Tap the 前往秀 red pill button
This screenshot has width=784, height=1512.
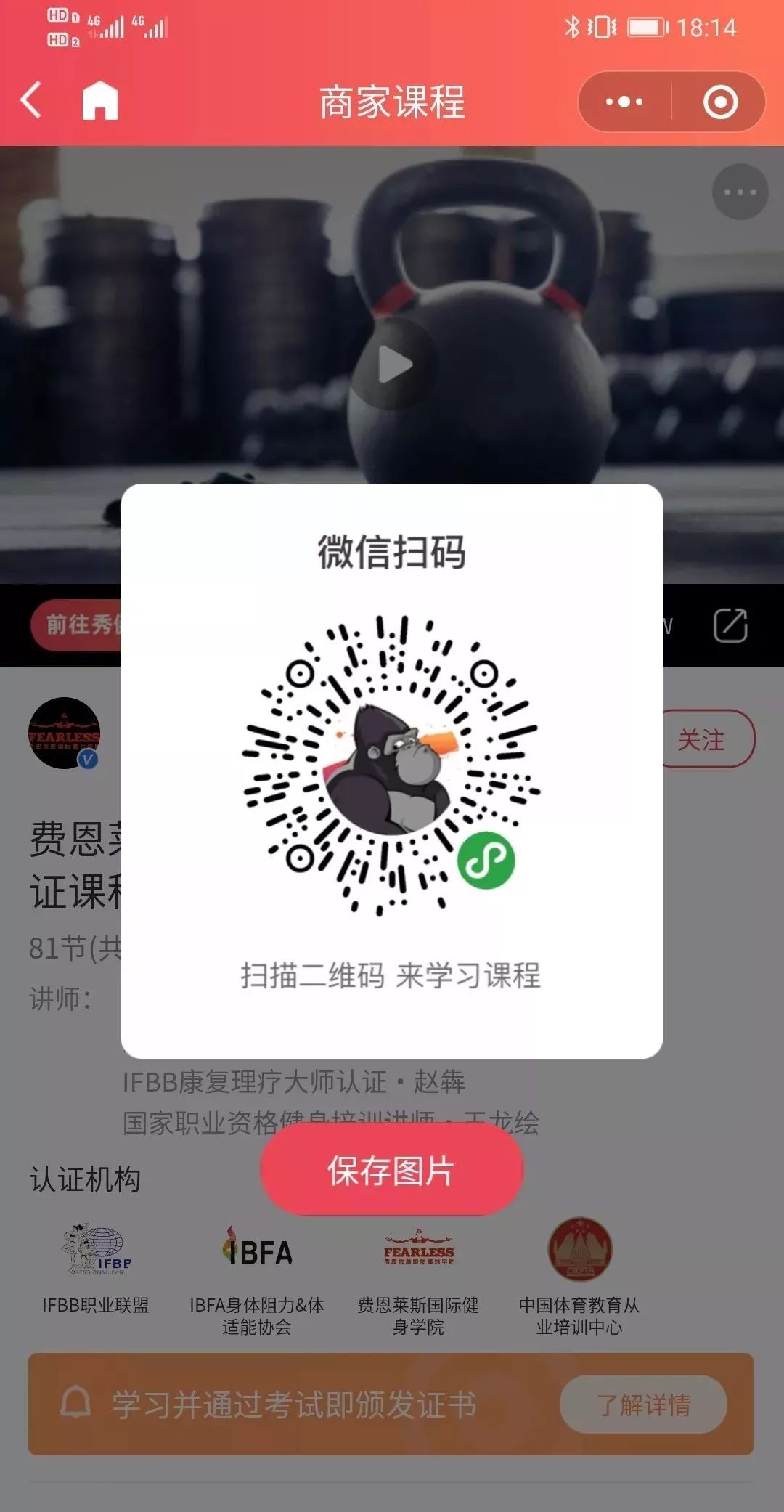click(x=76, y=625)
